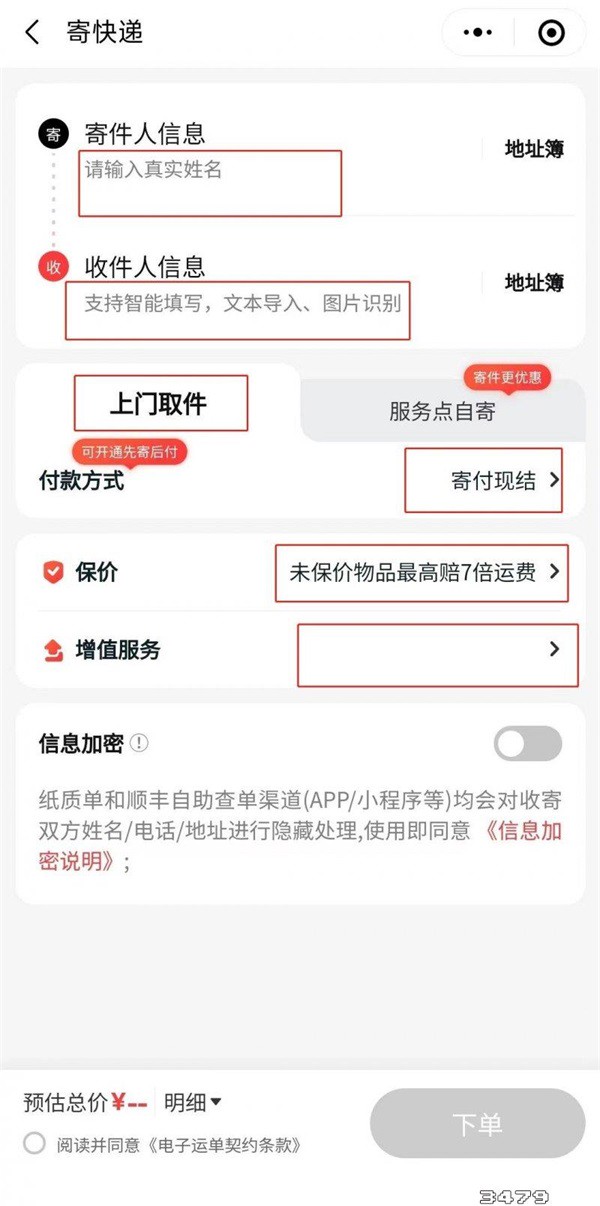Switch to 服务点自寄 tab

click(x=442, y=410)
